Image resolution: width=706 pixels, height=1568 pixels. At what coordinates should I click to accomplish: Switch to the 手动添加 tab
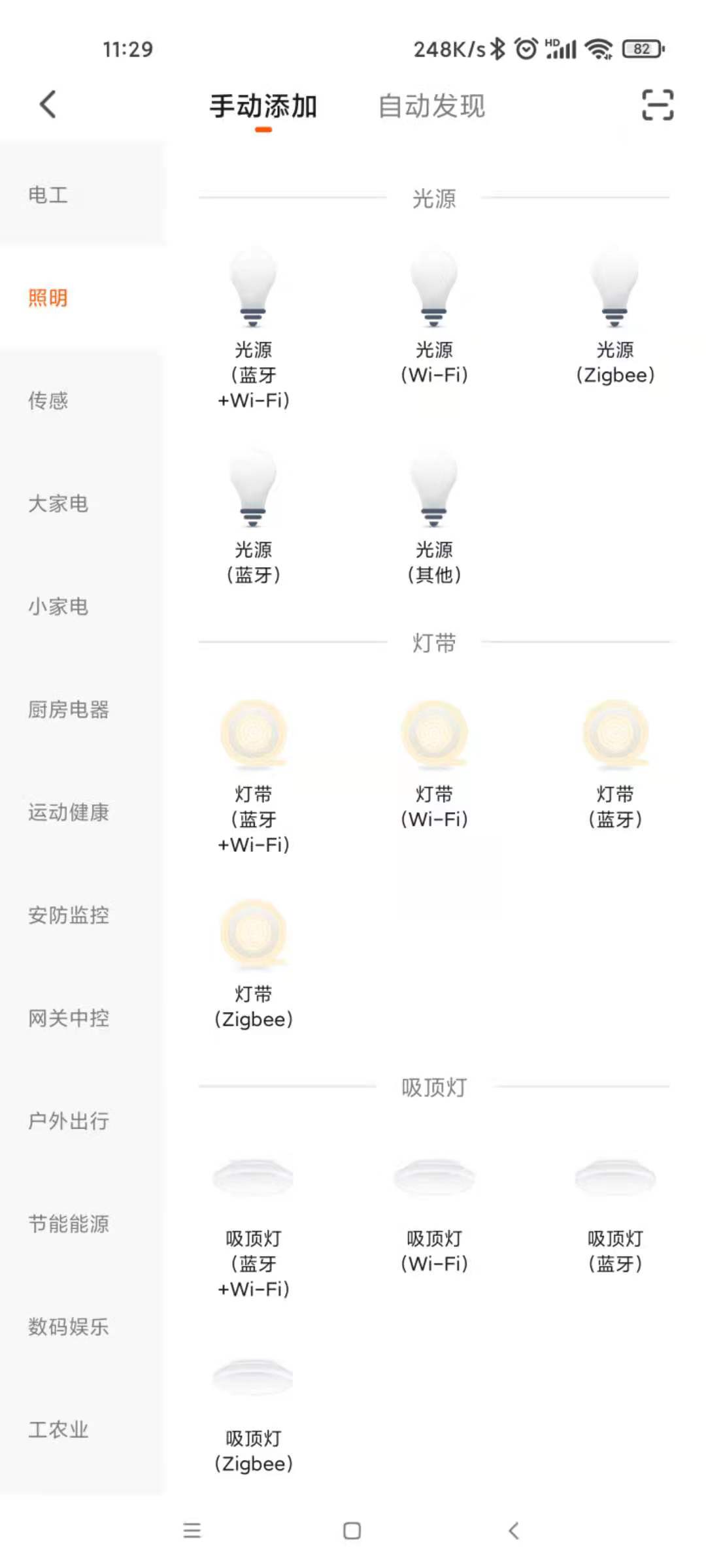[263, 106]
